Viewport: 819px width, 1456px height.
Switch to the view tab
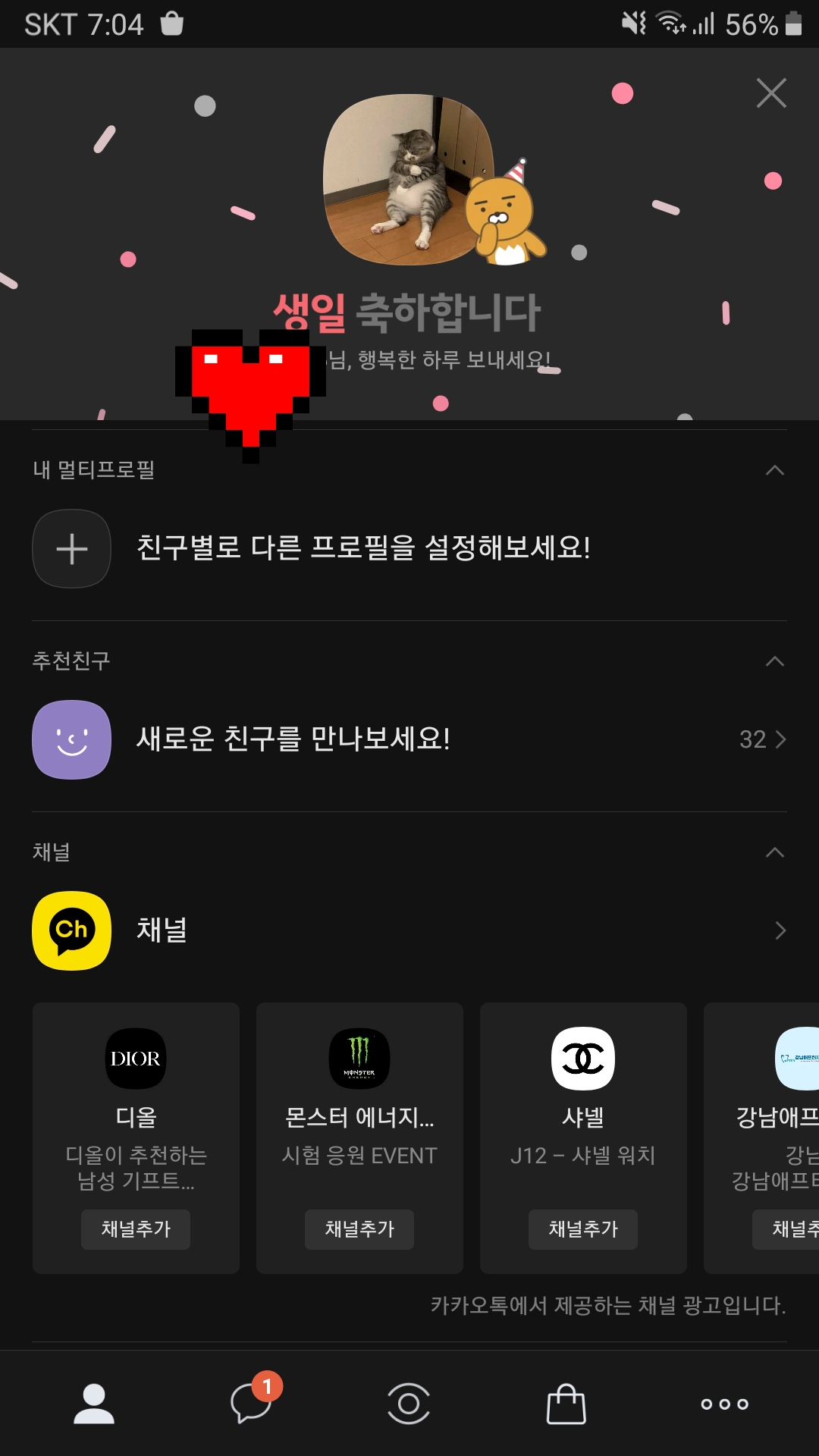coord(409,1404)
